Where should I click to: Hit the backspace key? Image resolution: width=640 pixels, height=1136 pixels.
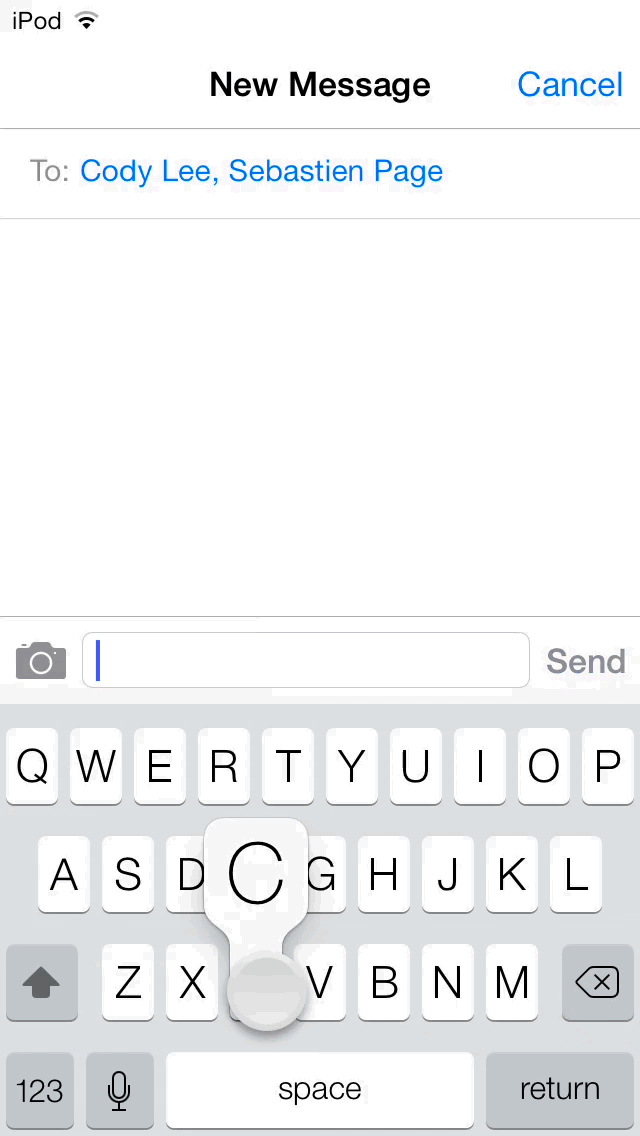coord(597,982)
